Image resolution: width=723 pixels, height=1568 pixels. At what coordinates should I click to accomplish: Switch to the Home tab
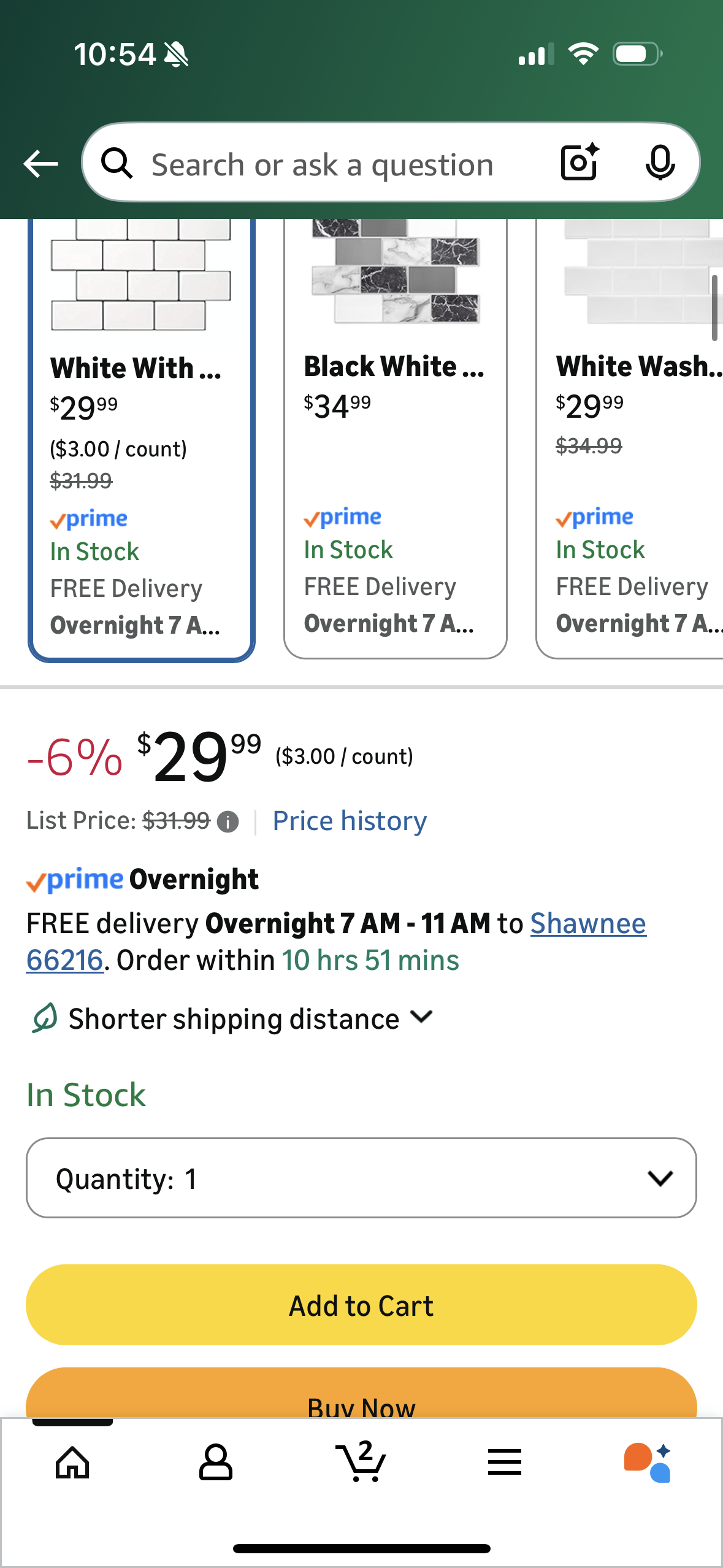click(72, 1463)
